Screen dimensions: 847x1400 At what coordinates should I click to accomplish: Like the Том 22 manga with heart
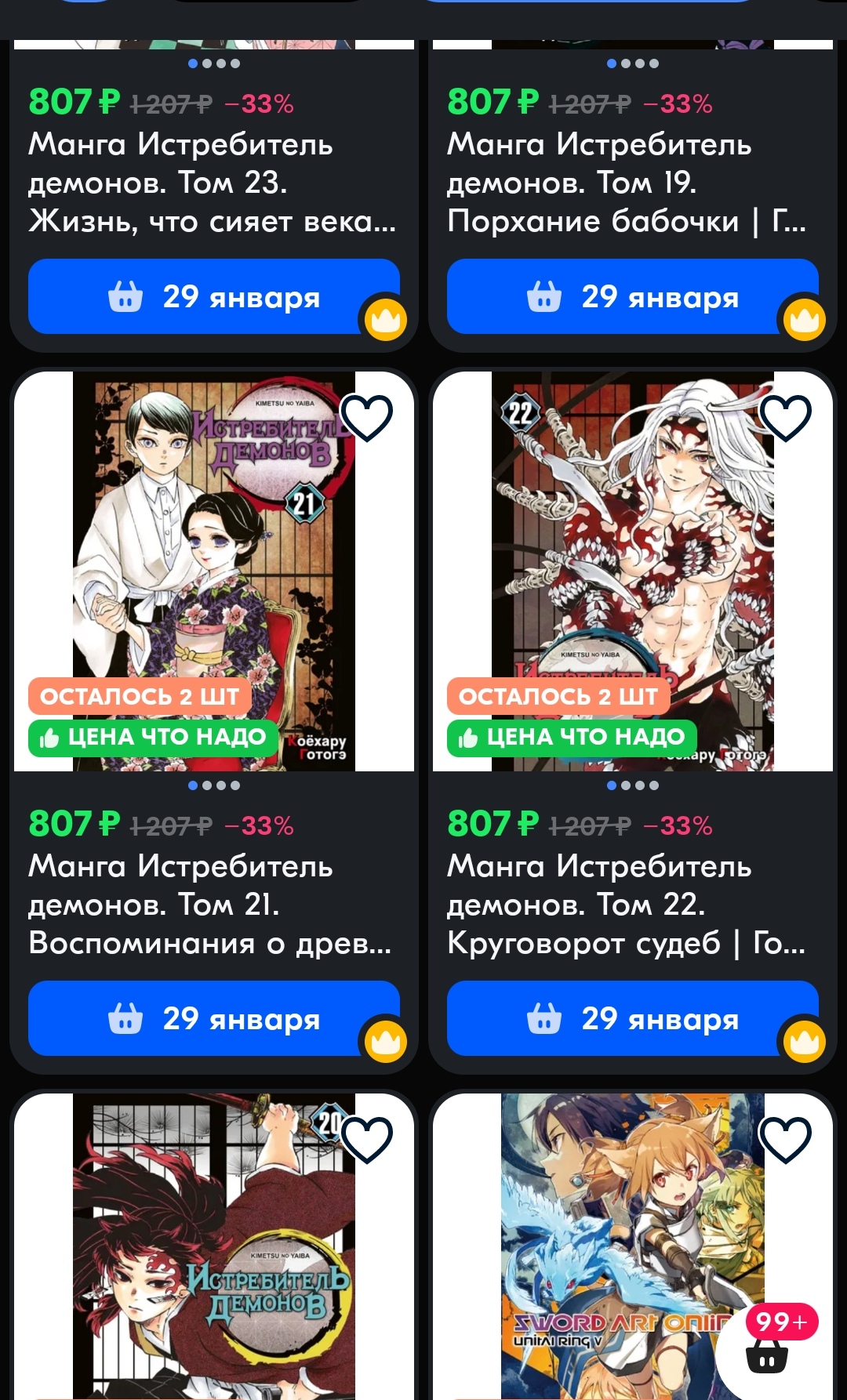coord(785,418)
